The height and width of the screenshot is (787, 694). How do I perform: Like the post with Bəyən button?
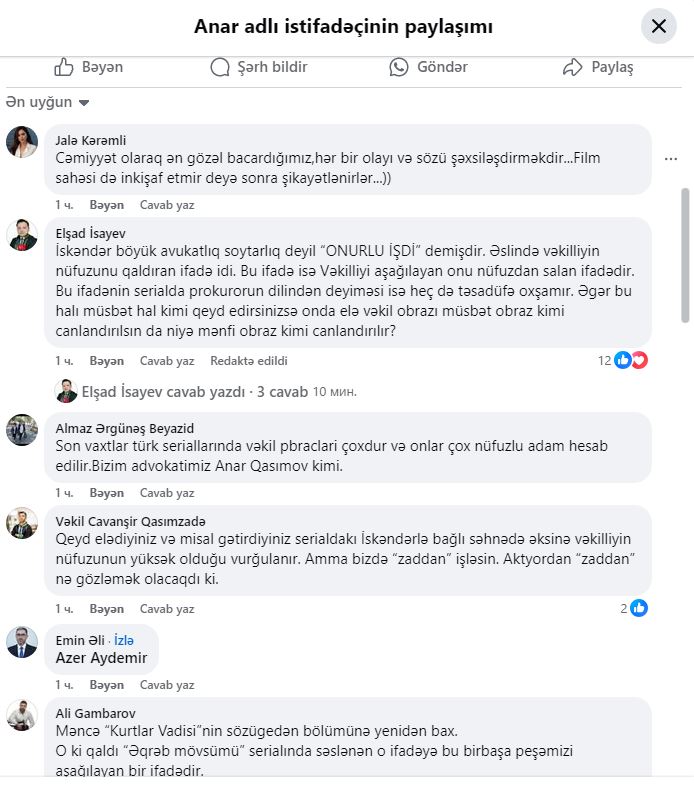point(88,67)
